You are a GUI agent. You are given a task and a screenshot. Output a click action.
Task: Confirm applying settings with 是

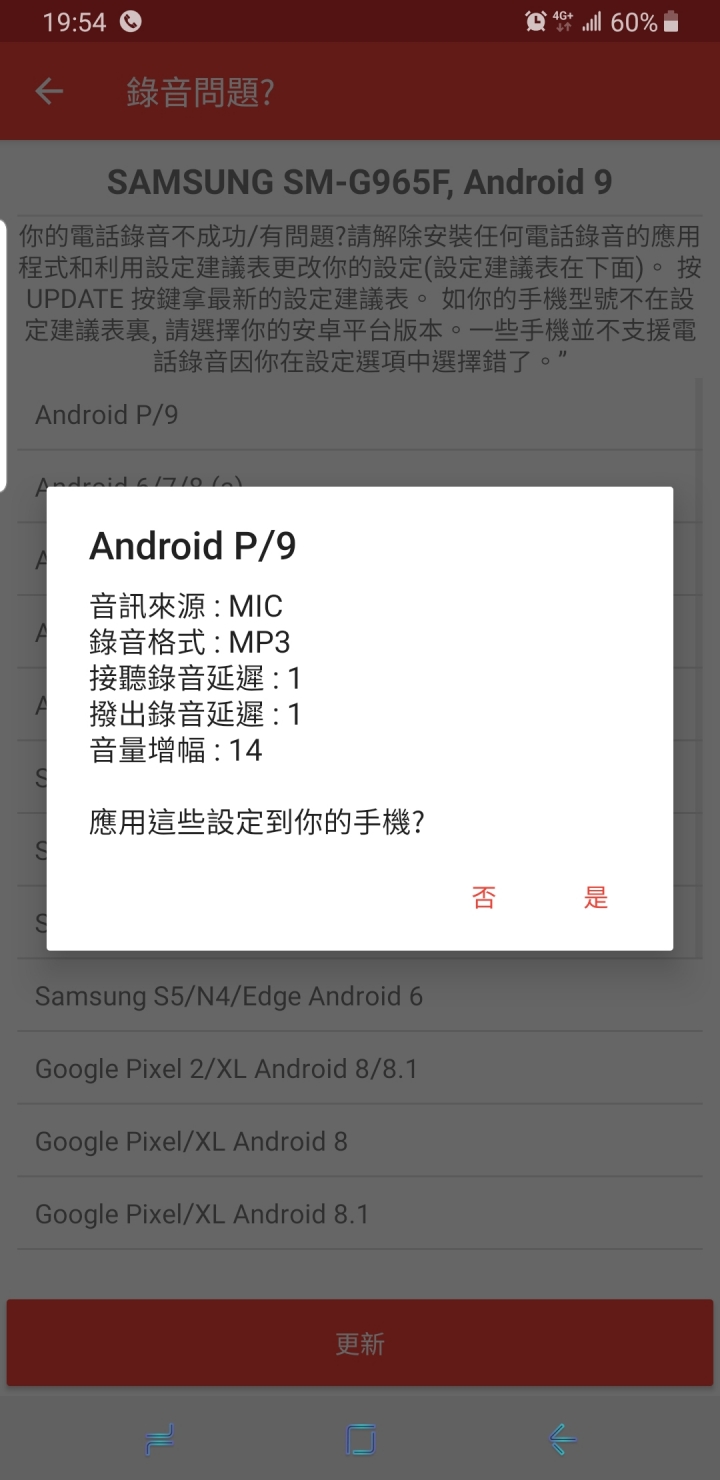click(596, 898)
